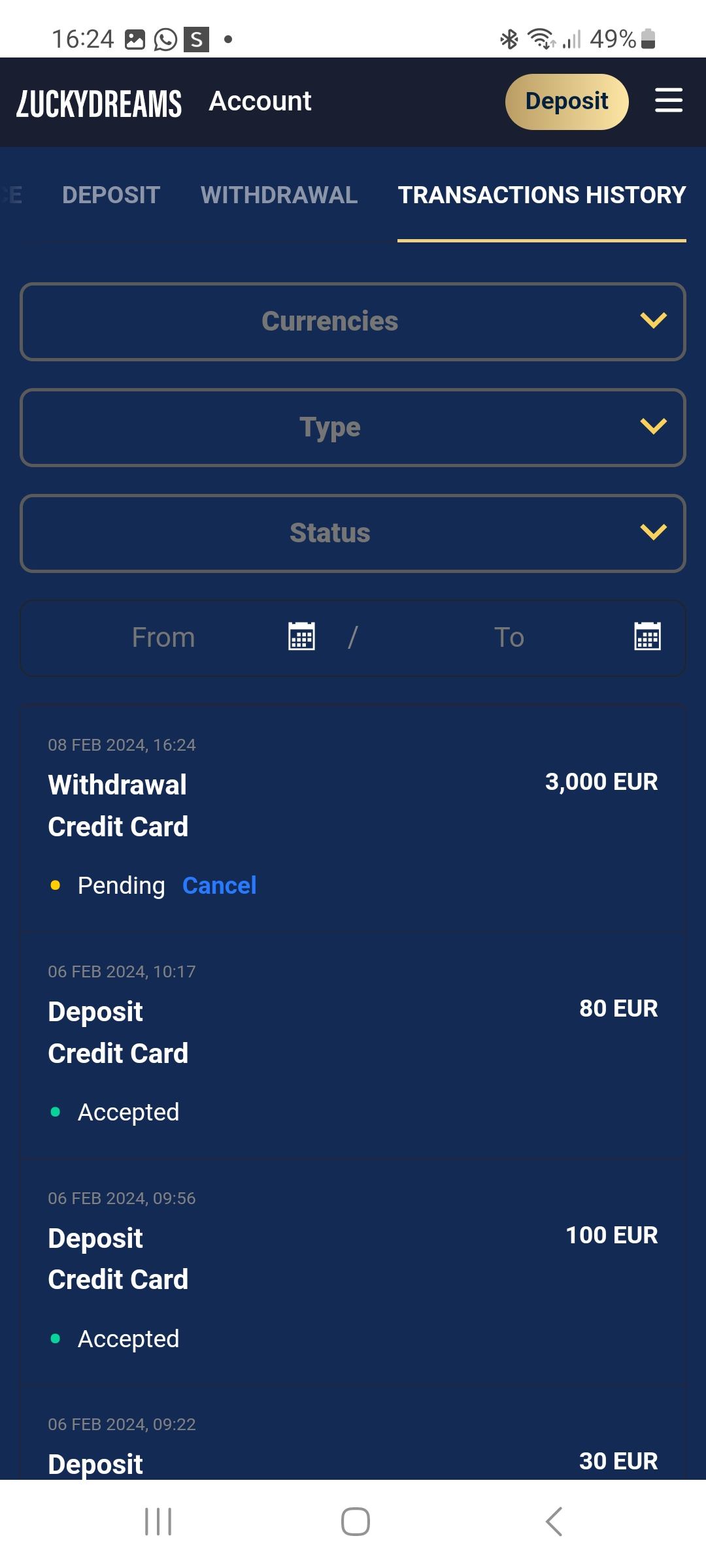
Task: Open the hamburger menu
Action: pyautogui.click(x=668, y=101)
